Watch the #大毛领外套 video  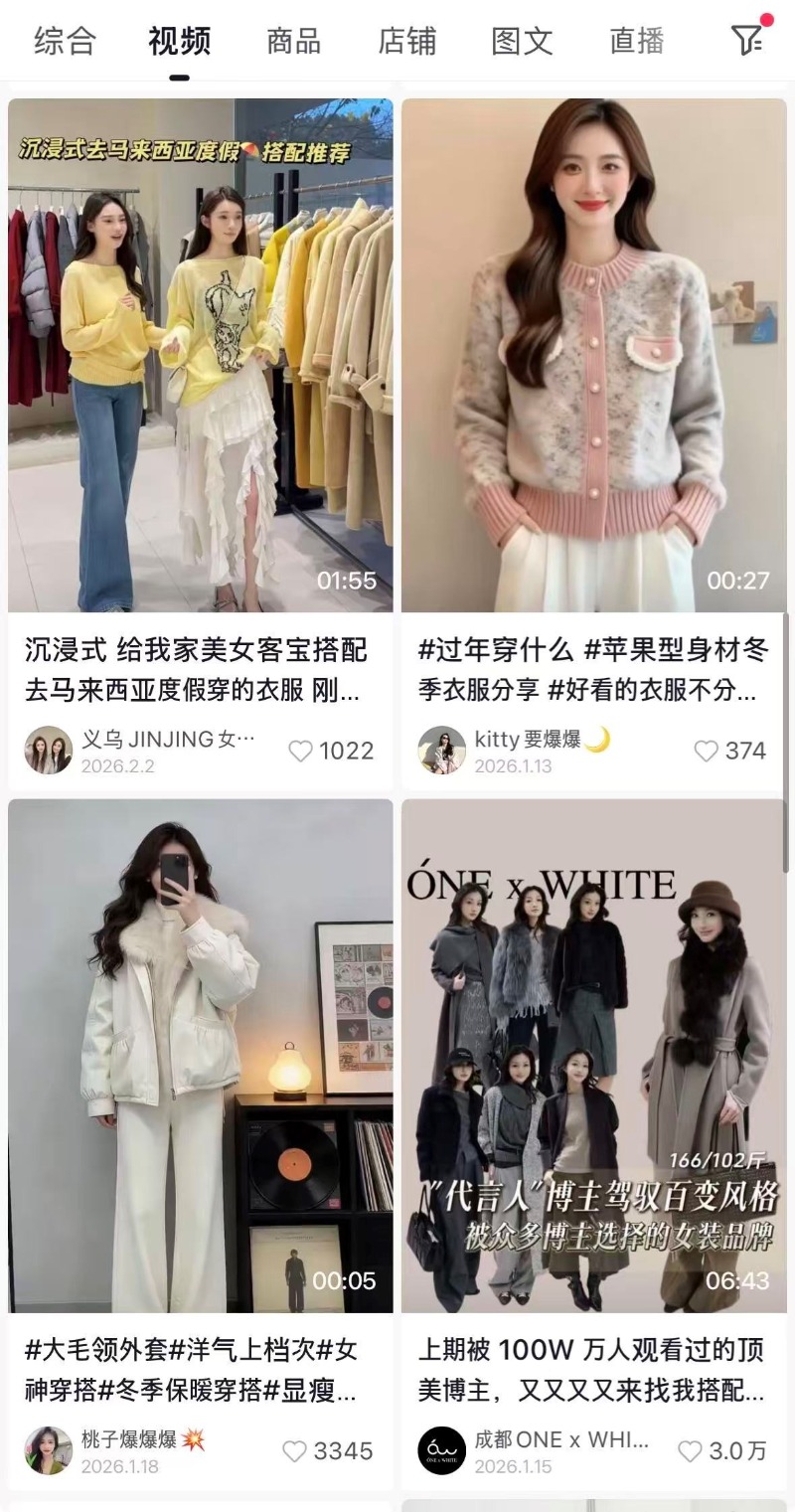201,1056
